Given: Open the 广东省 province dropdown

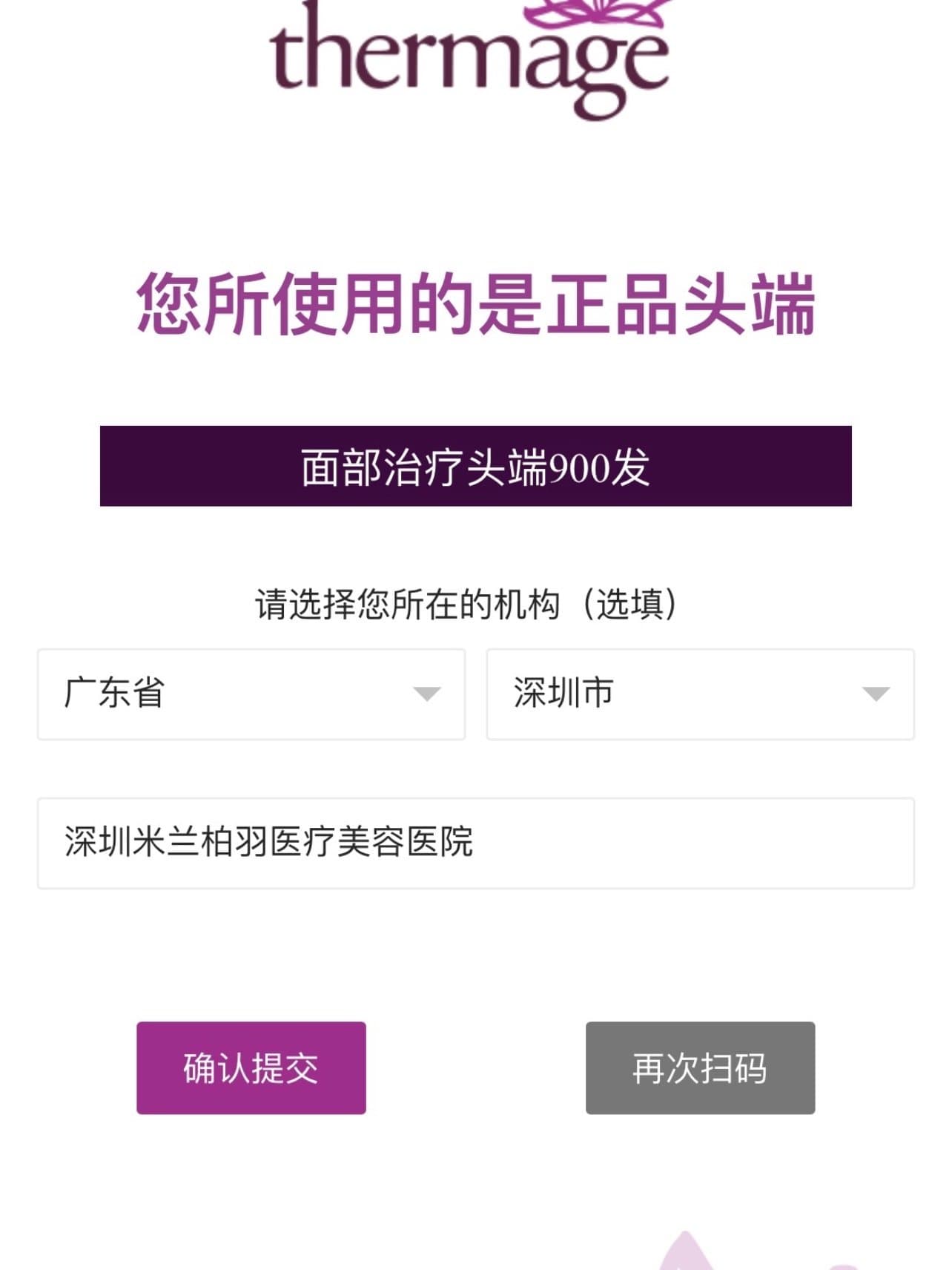Looking at the screenshot, I should 251,694.
